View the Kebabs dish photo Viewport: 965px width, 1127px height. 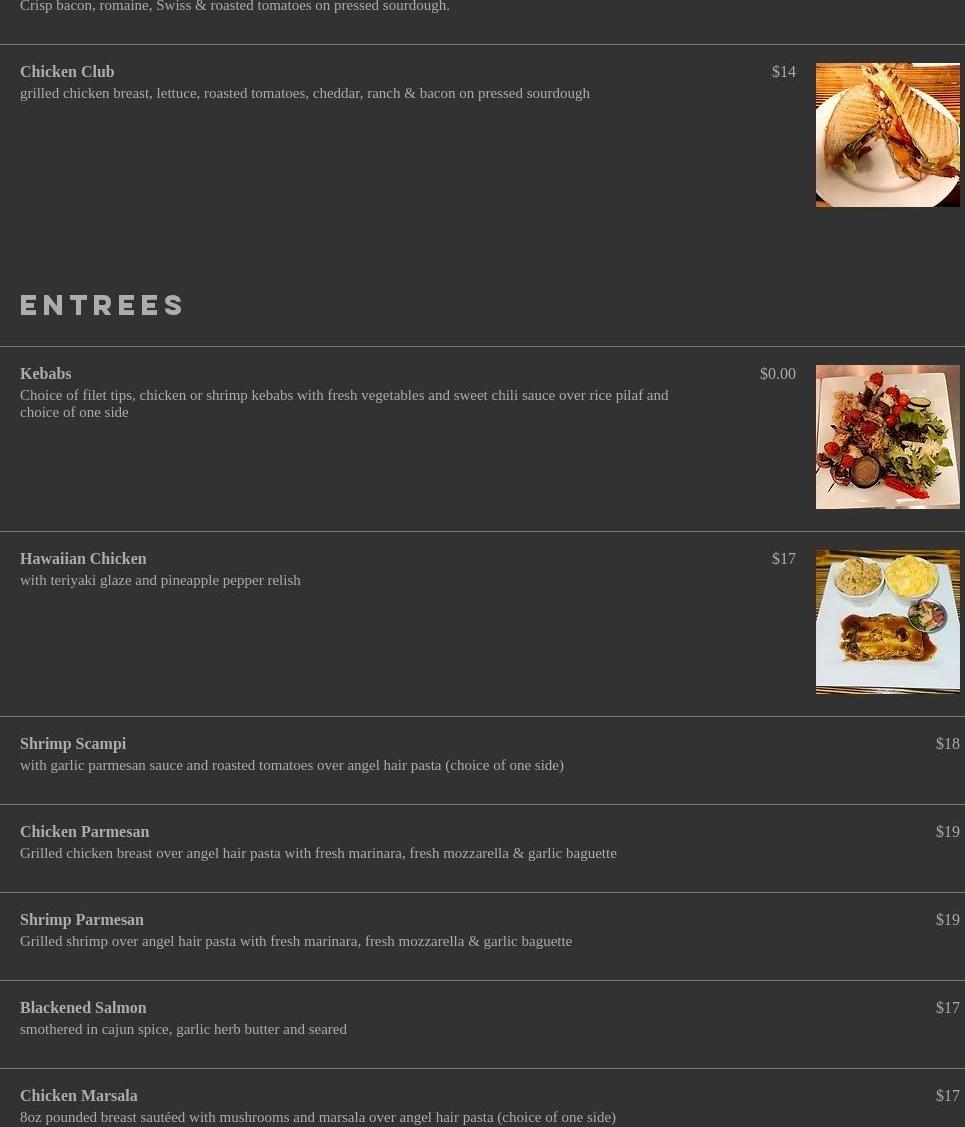point(887,437)
